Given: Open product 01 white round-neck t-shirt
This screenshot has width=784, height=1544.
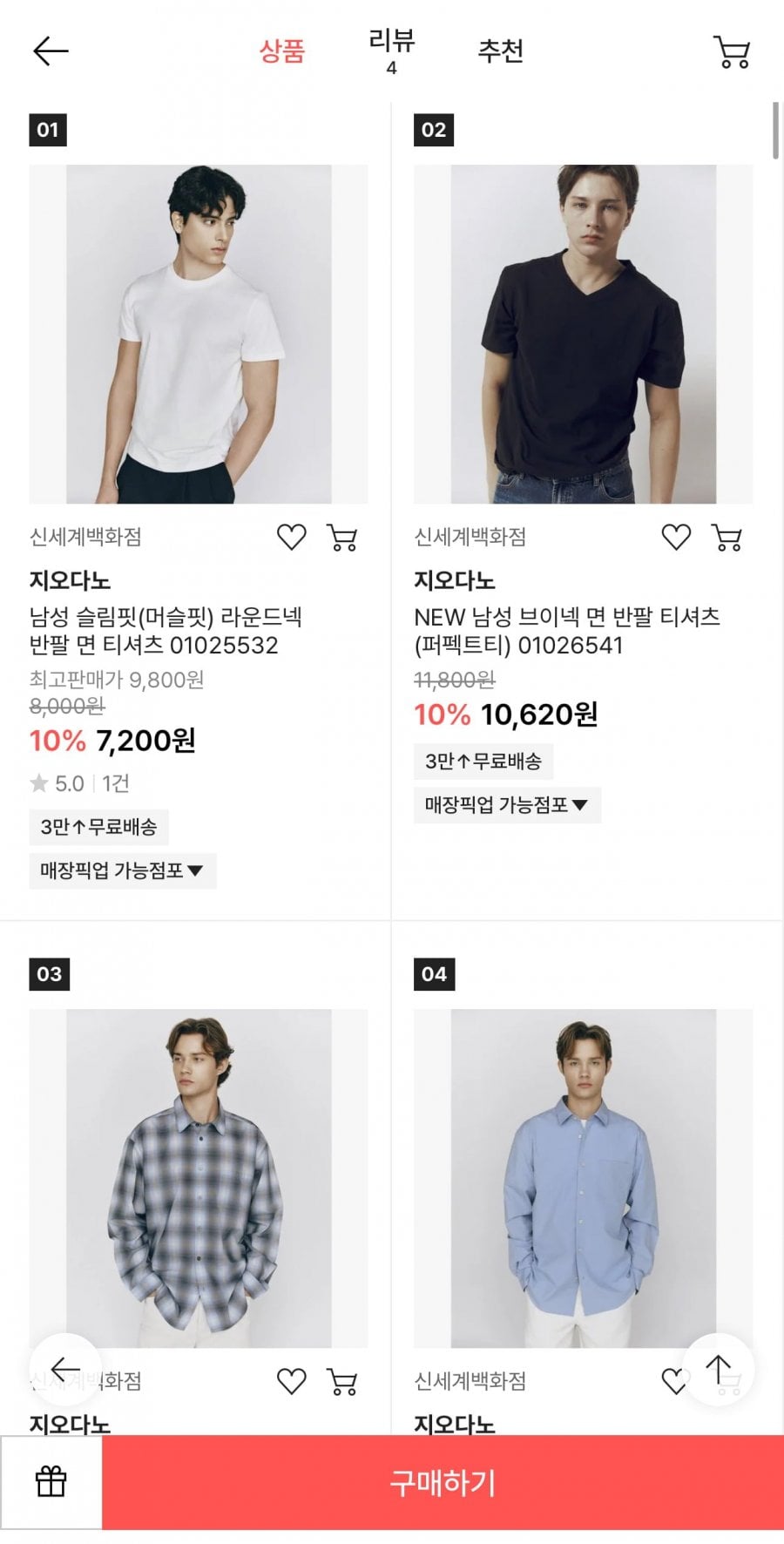Looking at the screenshot, I should 199,334.
